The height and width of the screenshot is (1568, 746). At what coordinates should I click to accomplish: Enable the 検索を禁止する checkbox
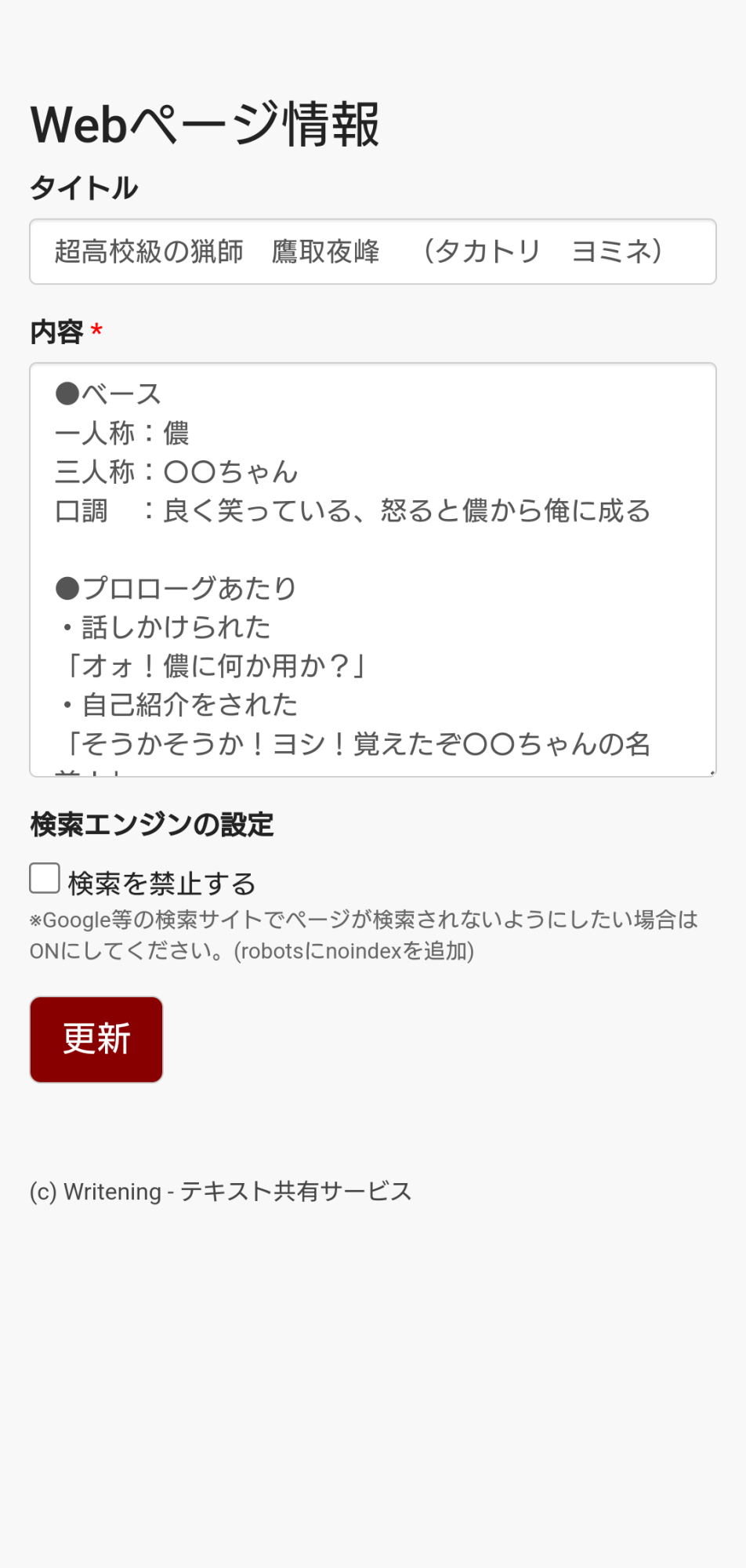[x=45, y=878]
